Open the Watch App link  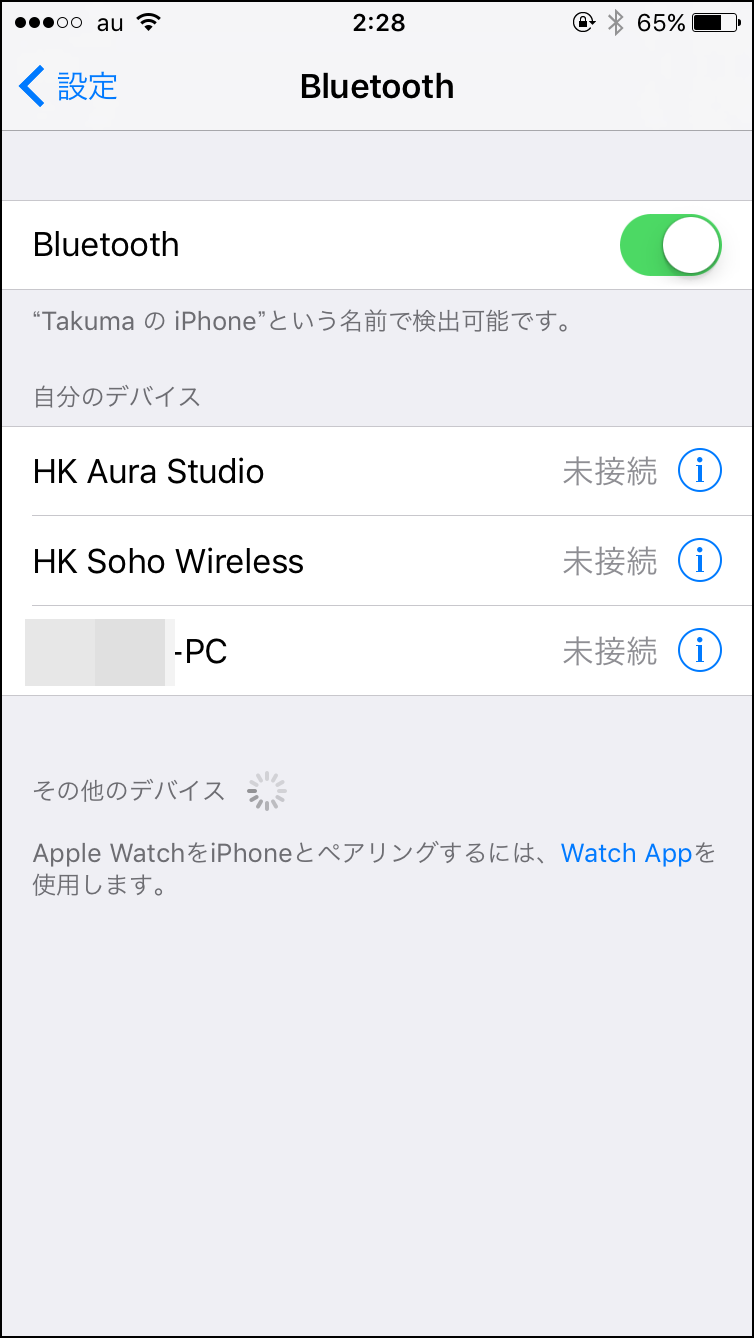627,853
